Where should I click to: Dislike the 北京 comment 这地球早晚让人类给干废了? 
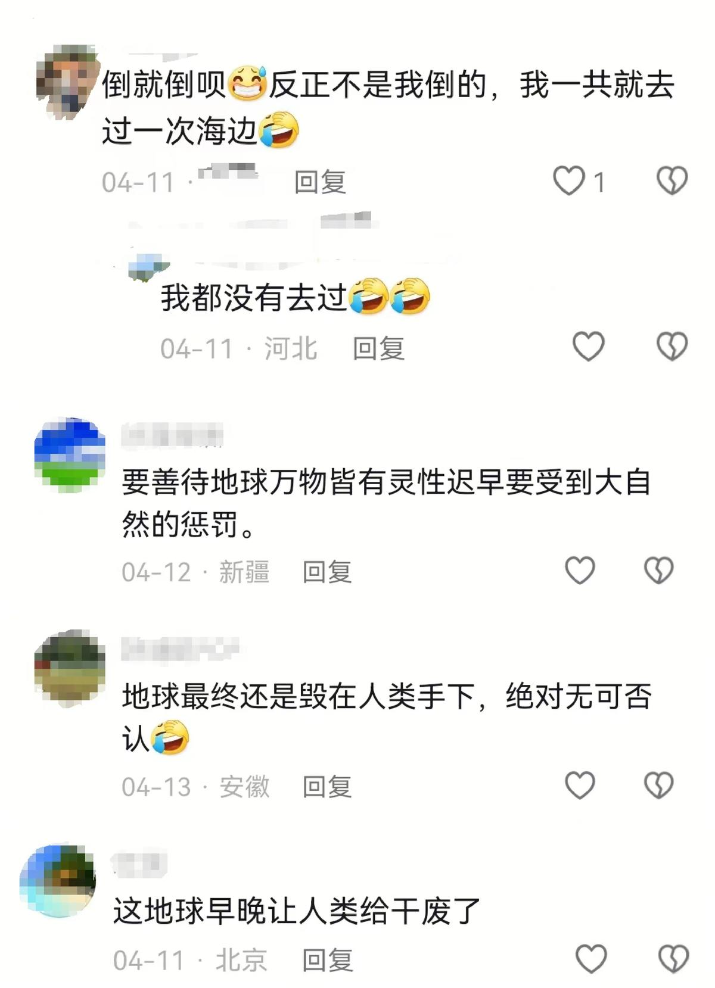[x=671, y=960]
